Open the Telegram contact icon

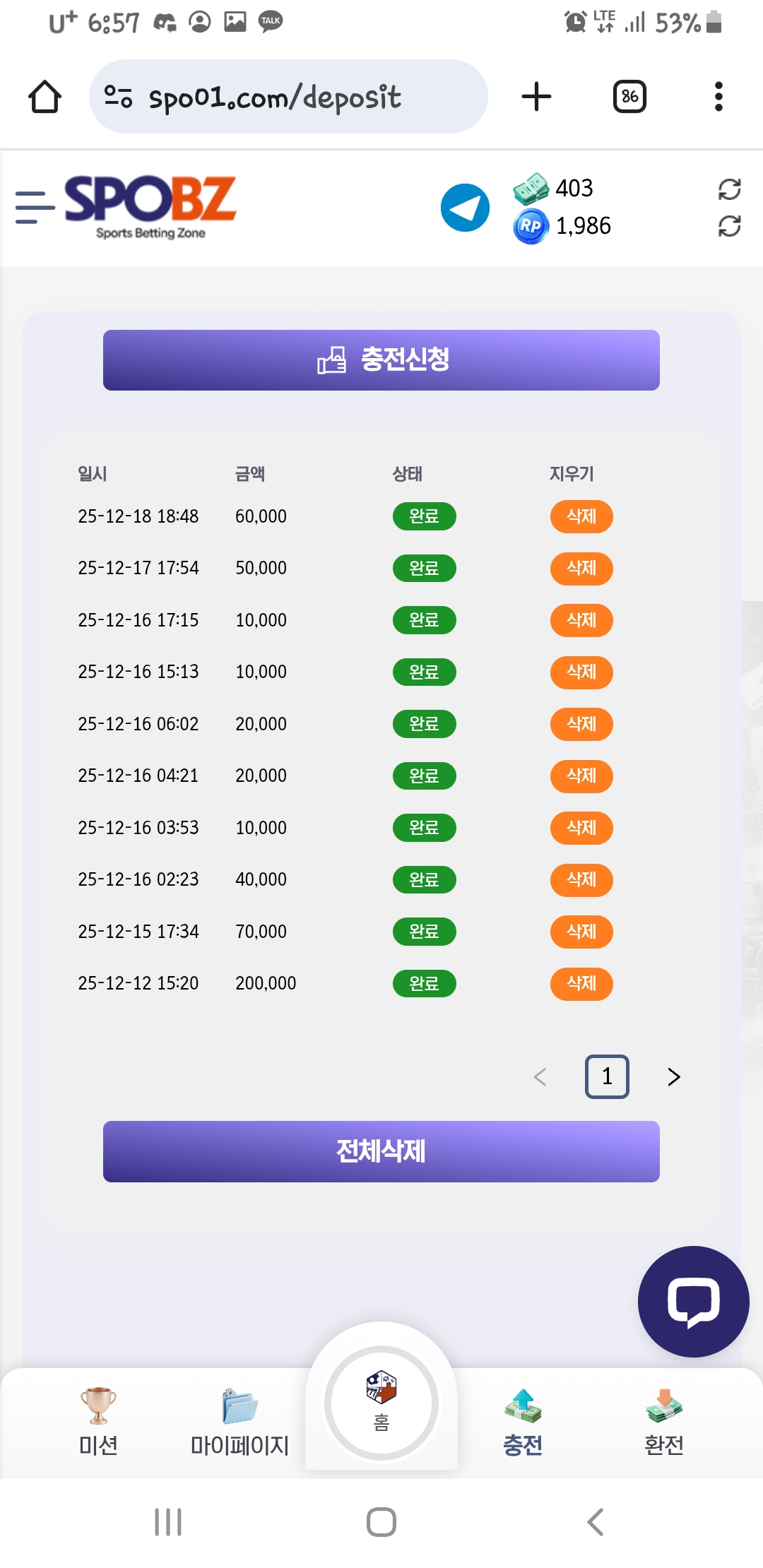[x=465, y=208]
